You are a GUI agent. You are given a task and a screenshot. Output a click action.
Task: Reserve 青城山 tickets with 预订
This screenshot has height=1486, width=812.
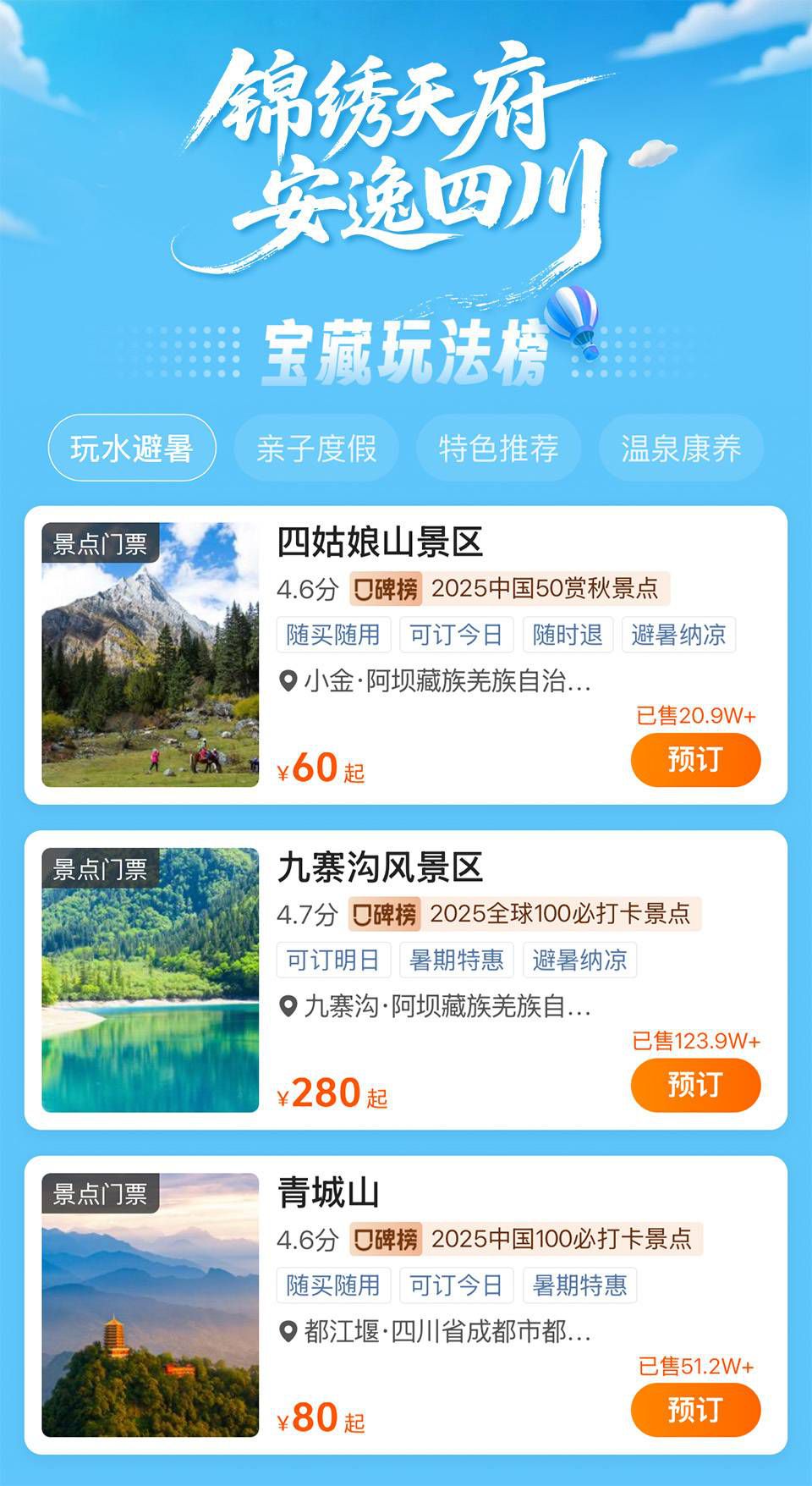pos(695,1409)
